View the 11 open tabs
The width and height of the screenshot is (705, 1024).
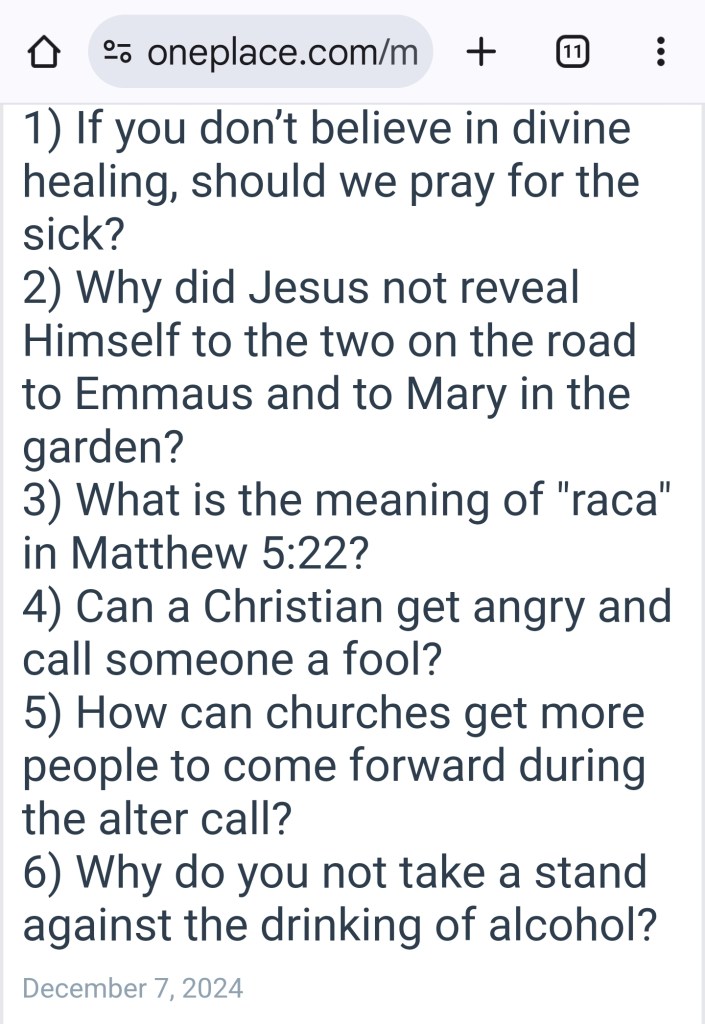pos(571,52)
